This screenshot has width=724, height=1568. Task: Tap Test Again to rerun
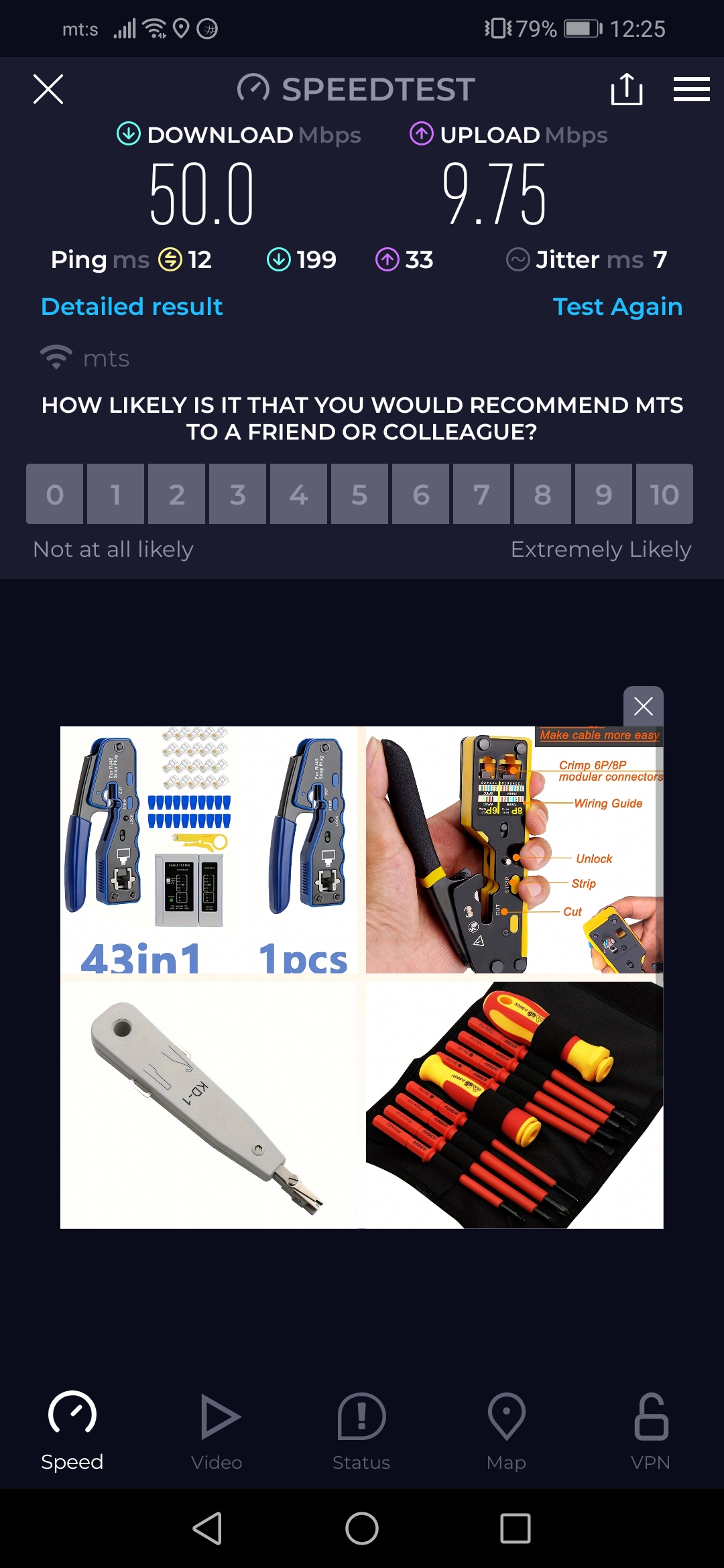[x=617, y=307]
